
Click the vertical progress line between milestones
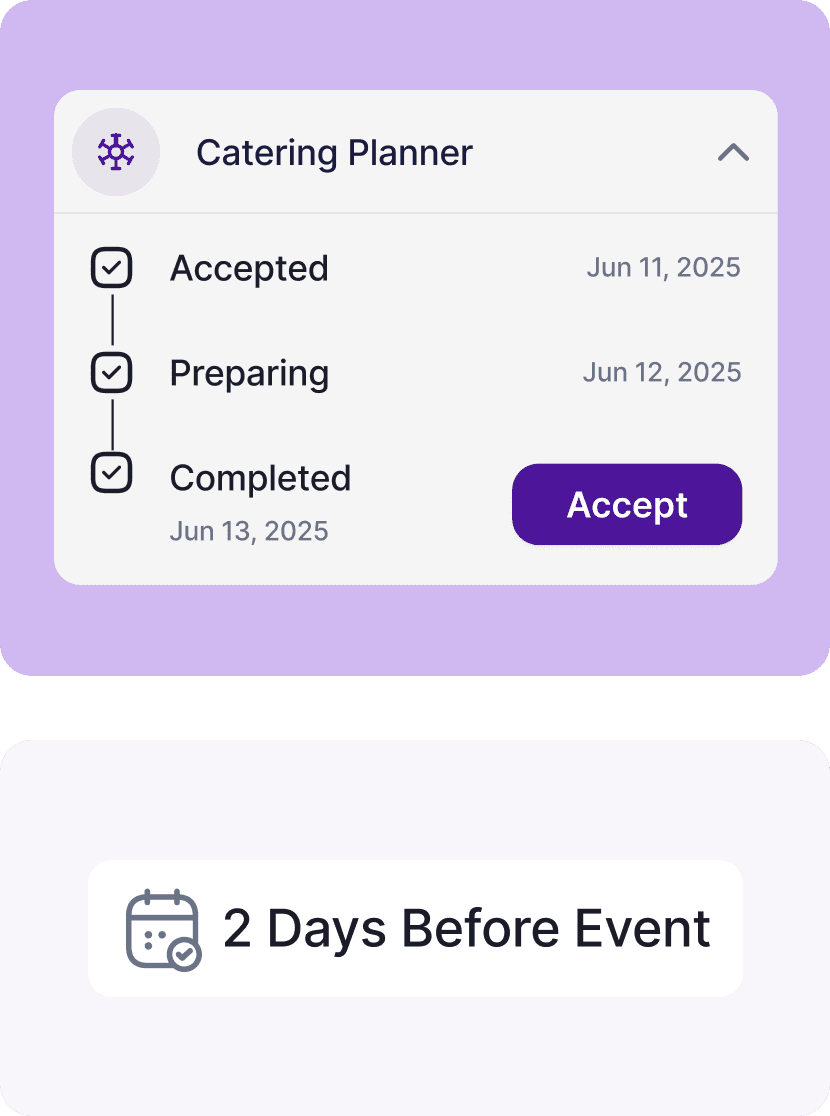coord(111,320)
